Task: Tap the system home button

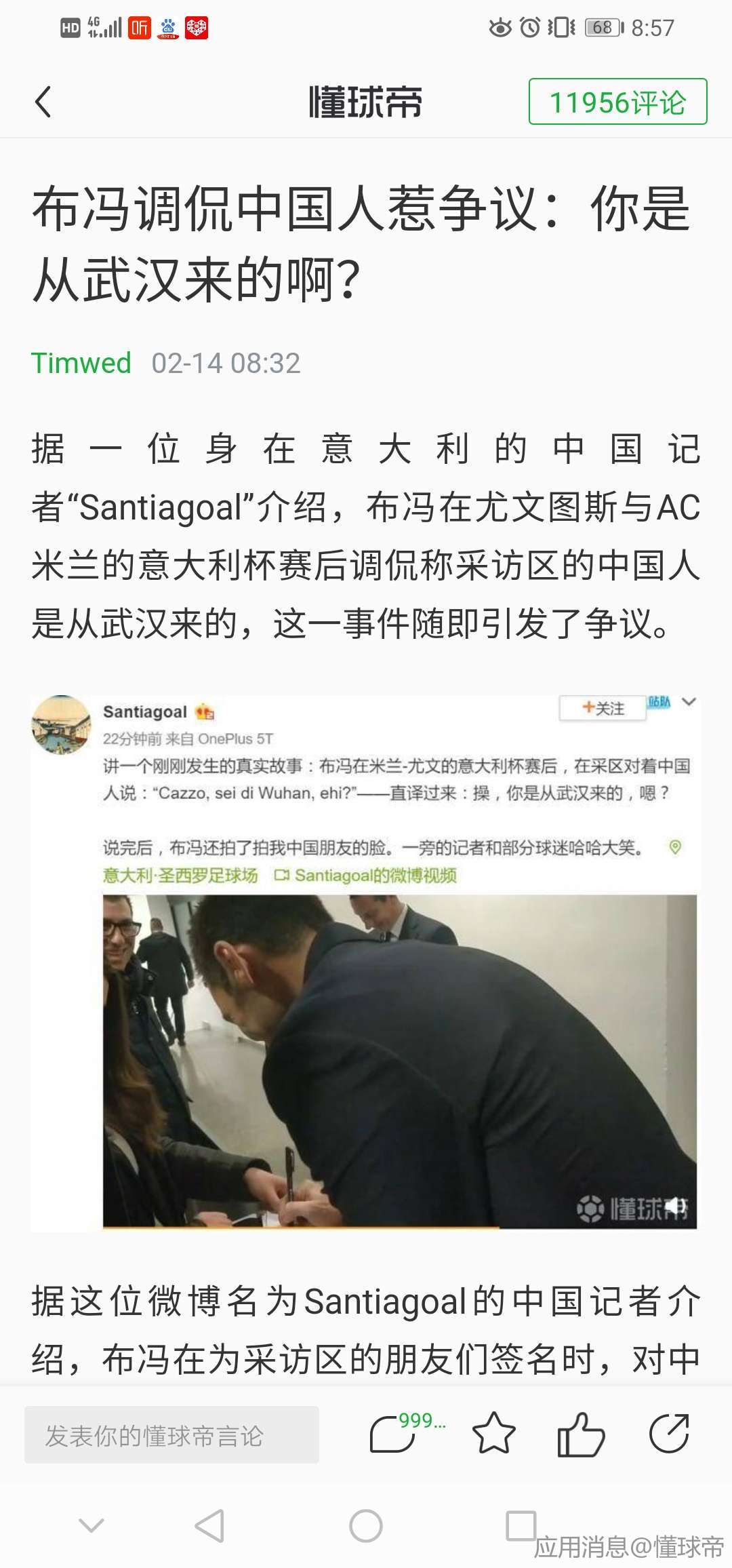Action: [366, 1527]
